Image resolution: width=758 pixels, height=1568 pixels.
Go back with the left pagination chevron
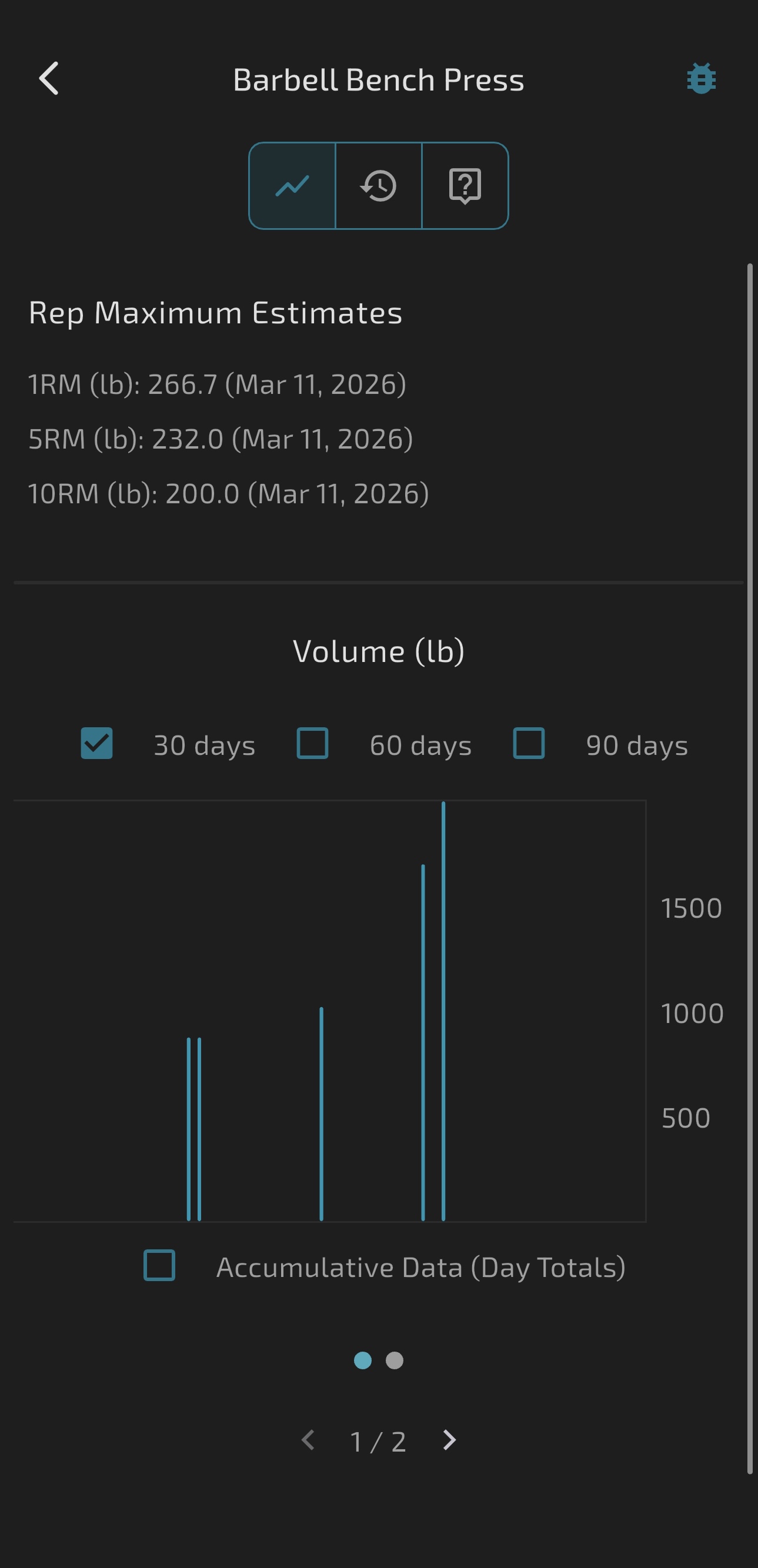(x=309, y=1440)
